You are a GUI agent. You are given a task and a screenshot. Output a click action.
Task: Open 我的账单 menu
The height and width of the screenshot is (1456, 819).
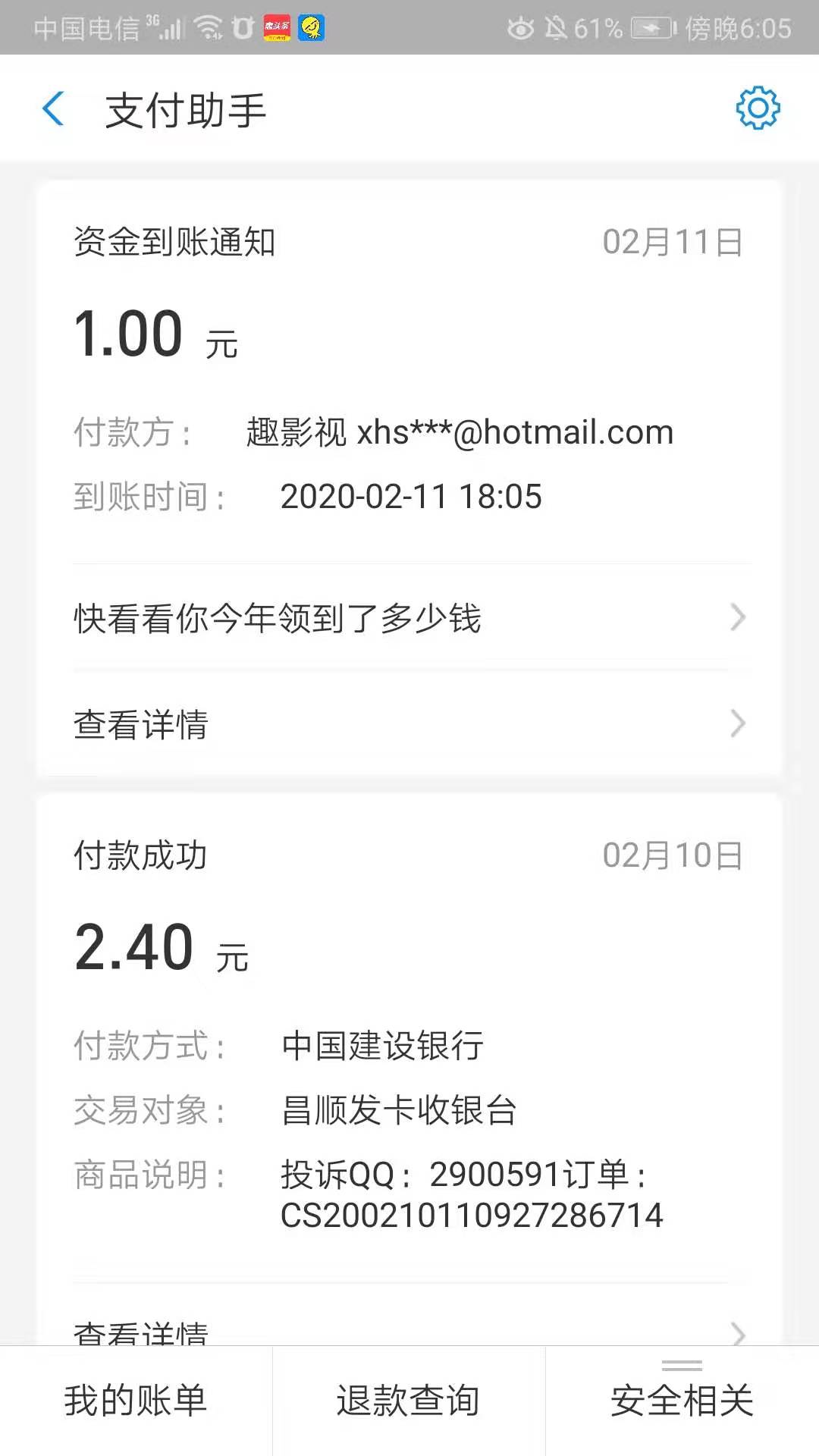(x=136, y=1401)
